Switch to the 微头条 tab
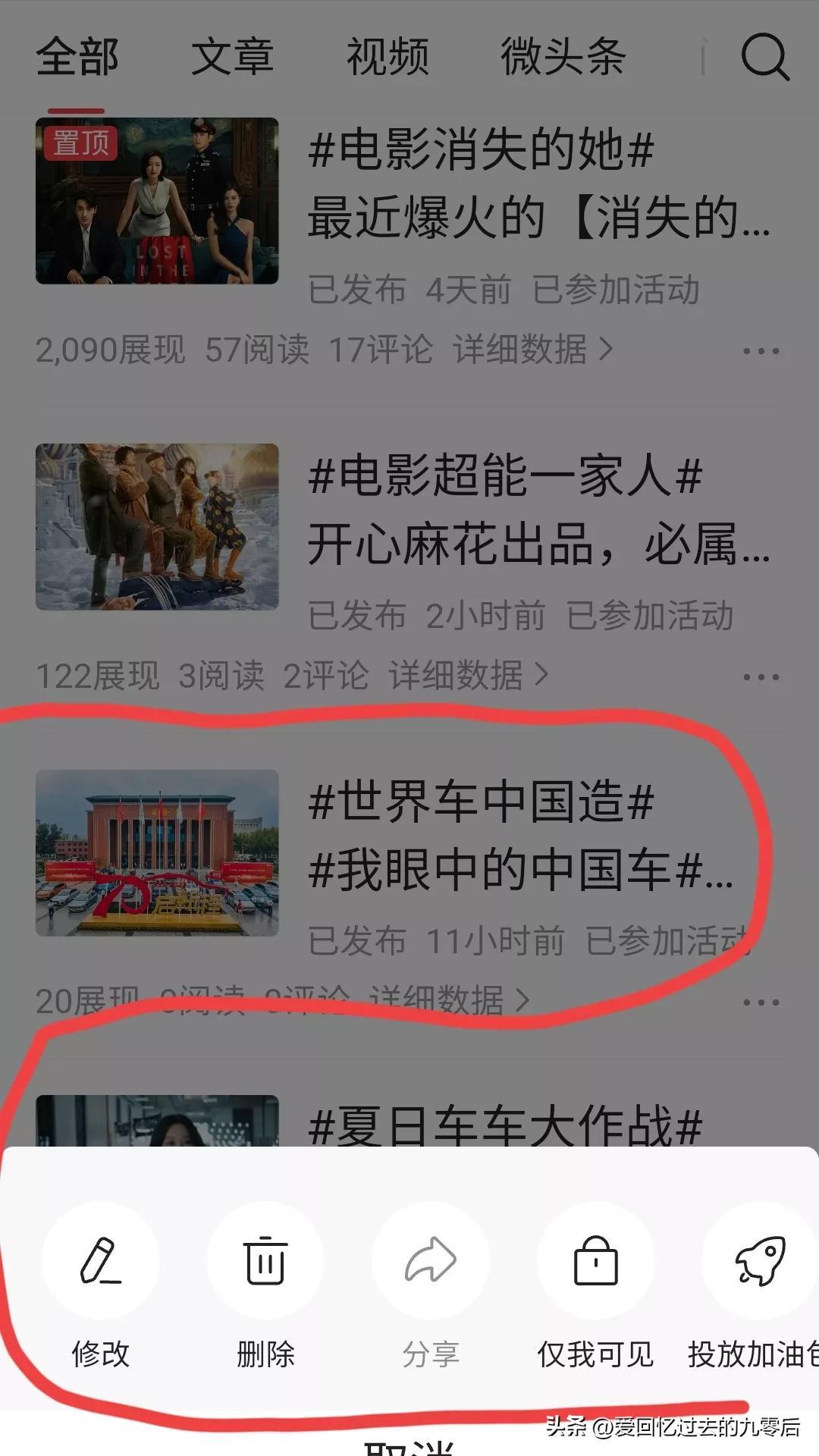 pyautogui.click(x=563, y=57)
